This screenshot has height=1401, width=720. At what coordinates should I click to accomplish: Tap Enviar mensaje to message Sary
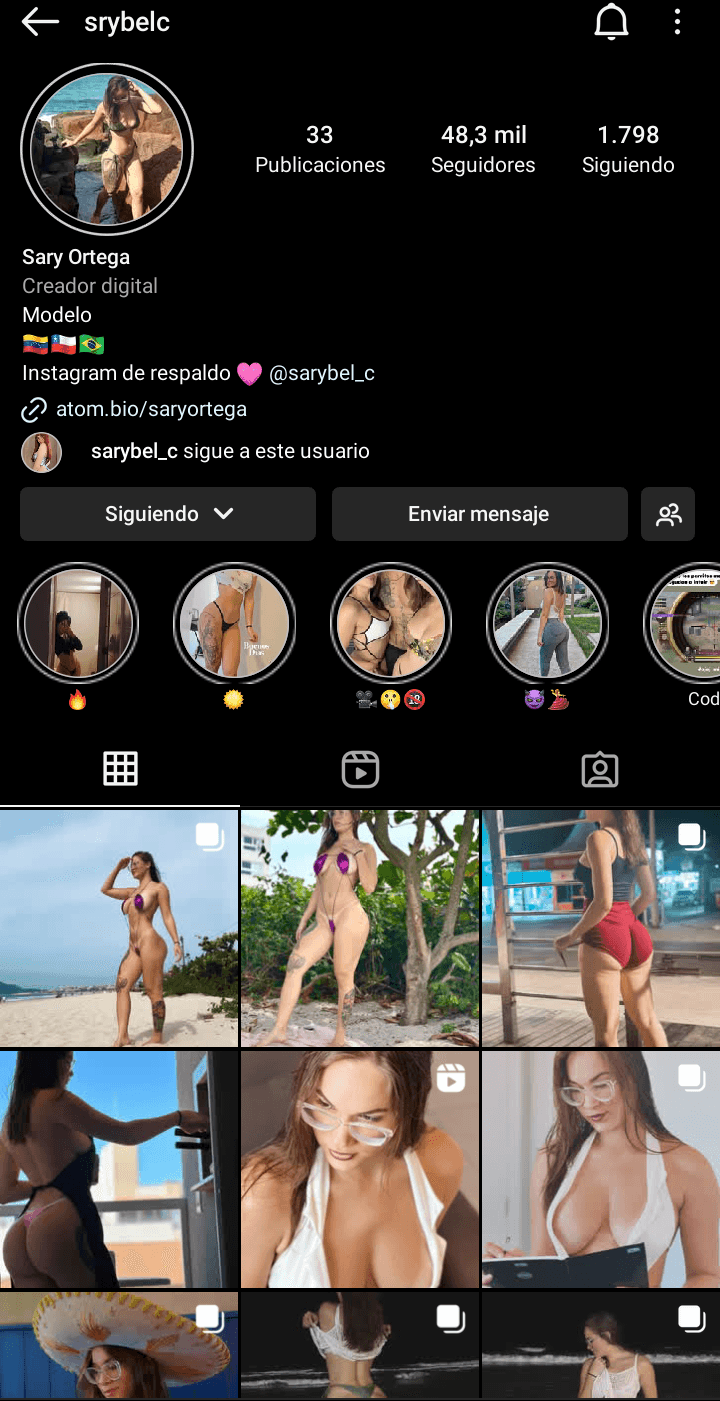coord(479,514)
